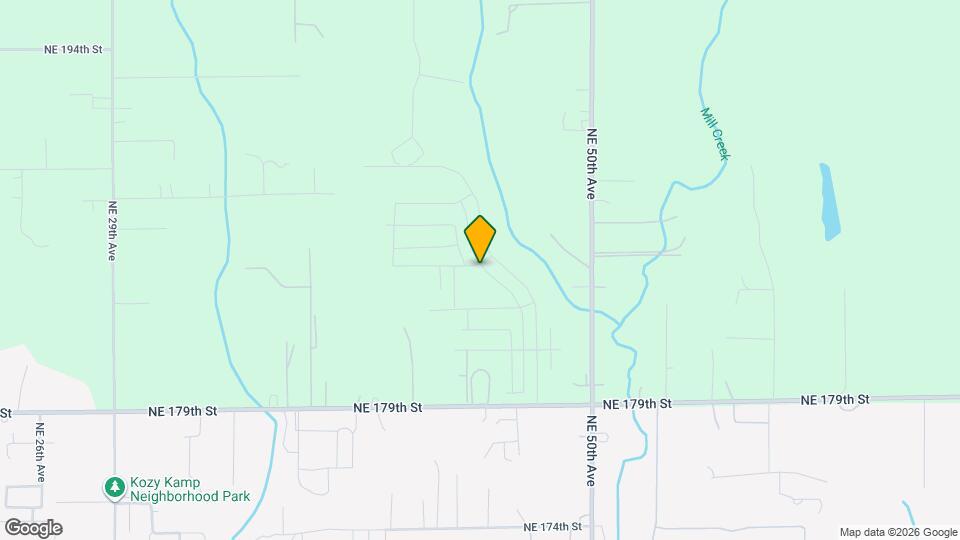
Task: Open Kozy Kamp Neighborhood Park place marker
Action: 116,487
